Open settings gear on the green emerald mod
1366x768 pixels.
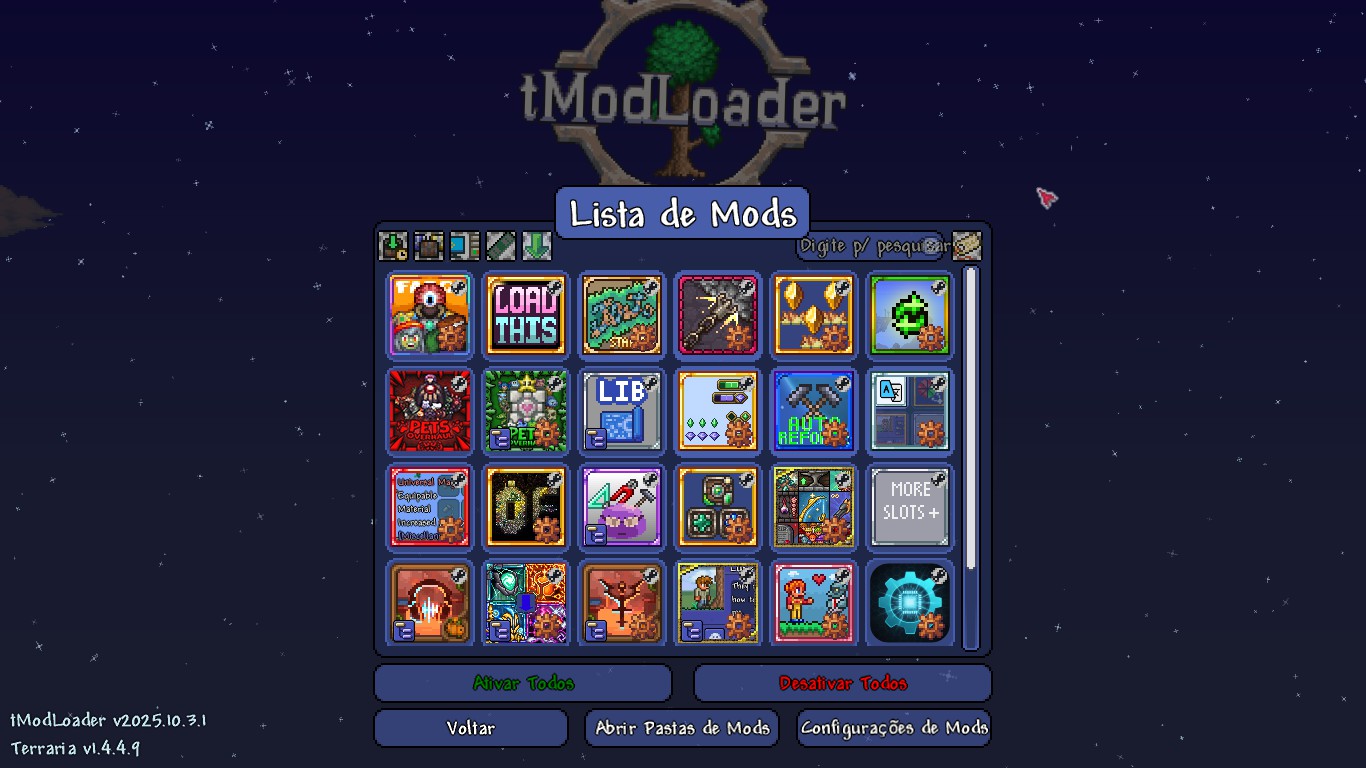[x=931, y=337]
